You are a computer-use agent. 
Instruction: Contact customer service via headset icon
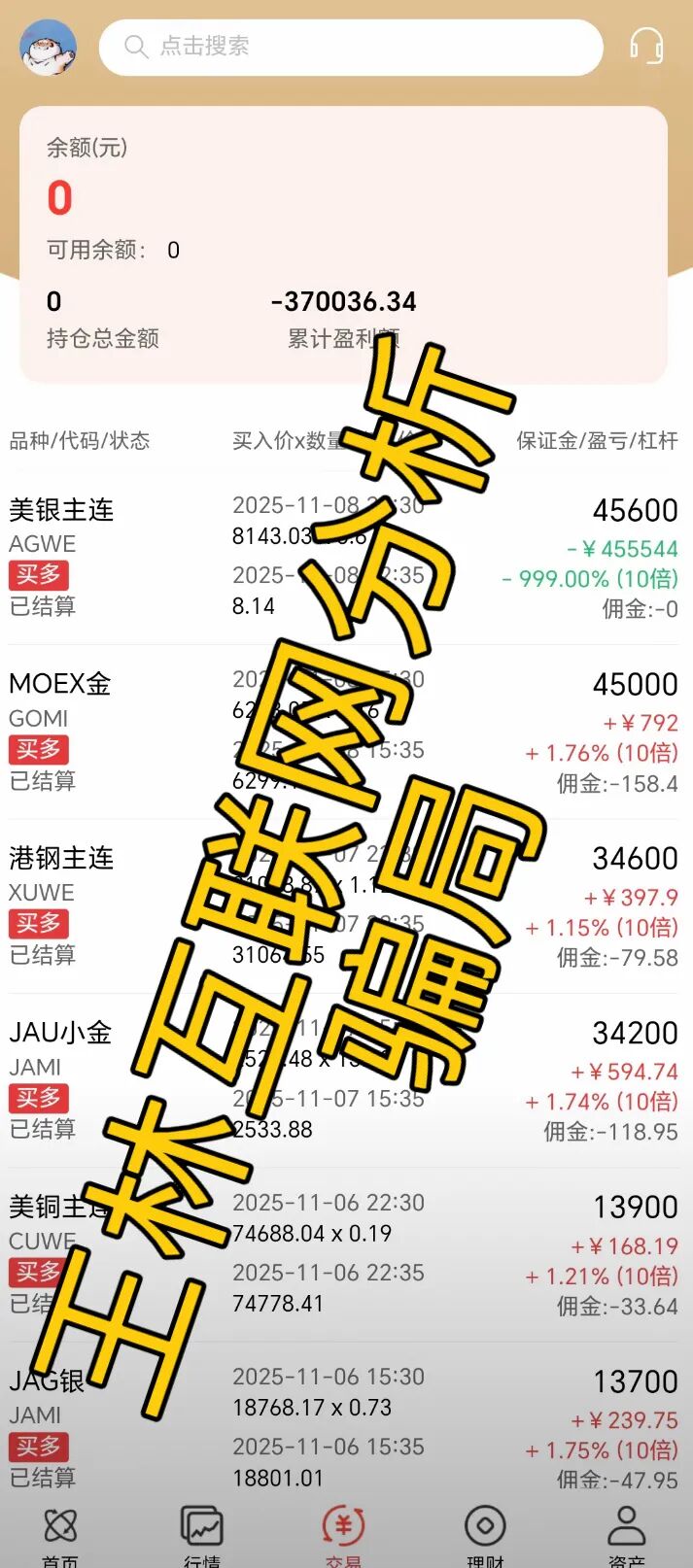coord(646,46)
